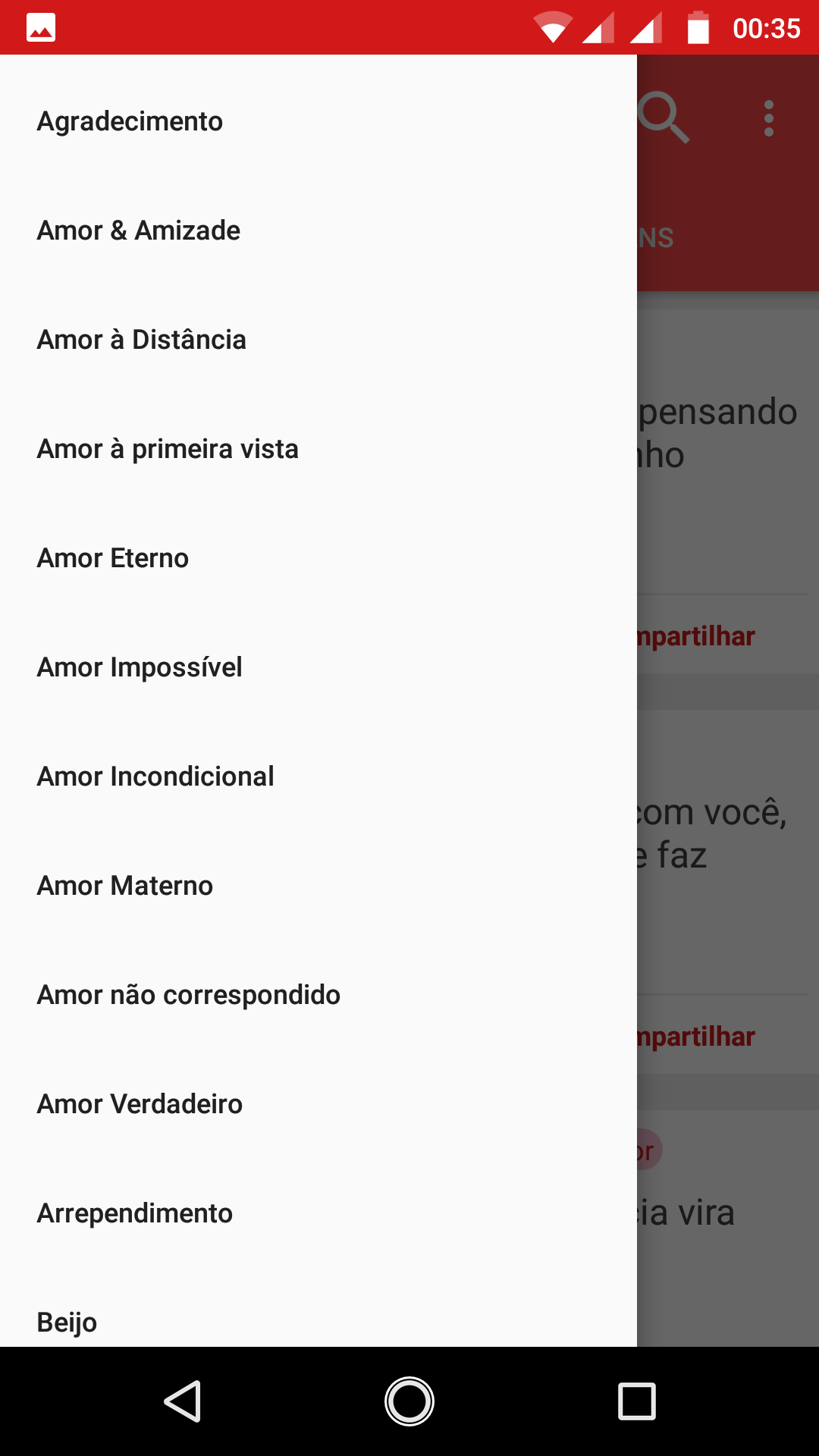The image size is (819, 1456).
Task: Open the Agradecimento category
Action: coord(318,121)
